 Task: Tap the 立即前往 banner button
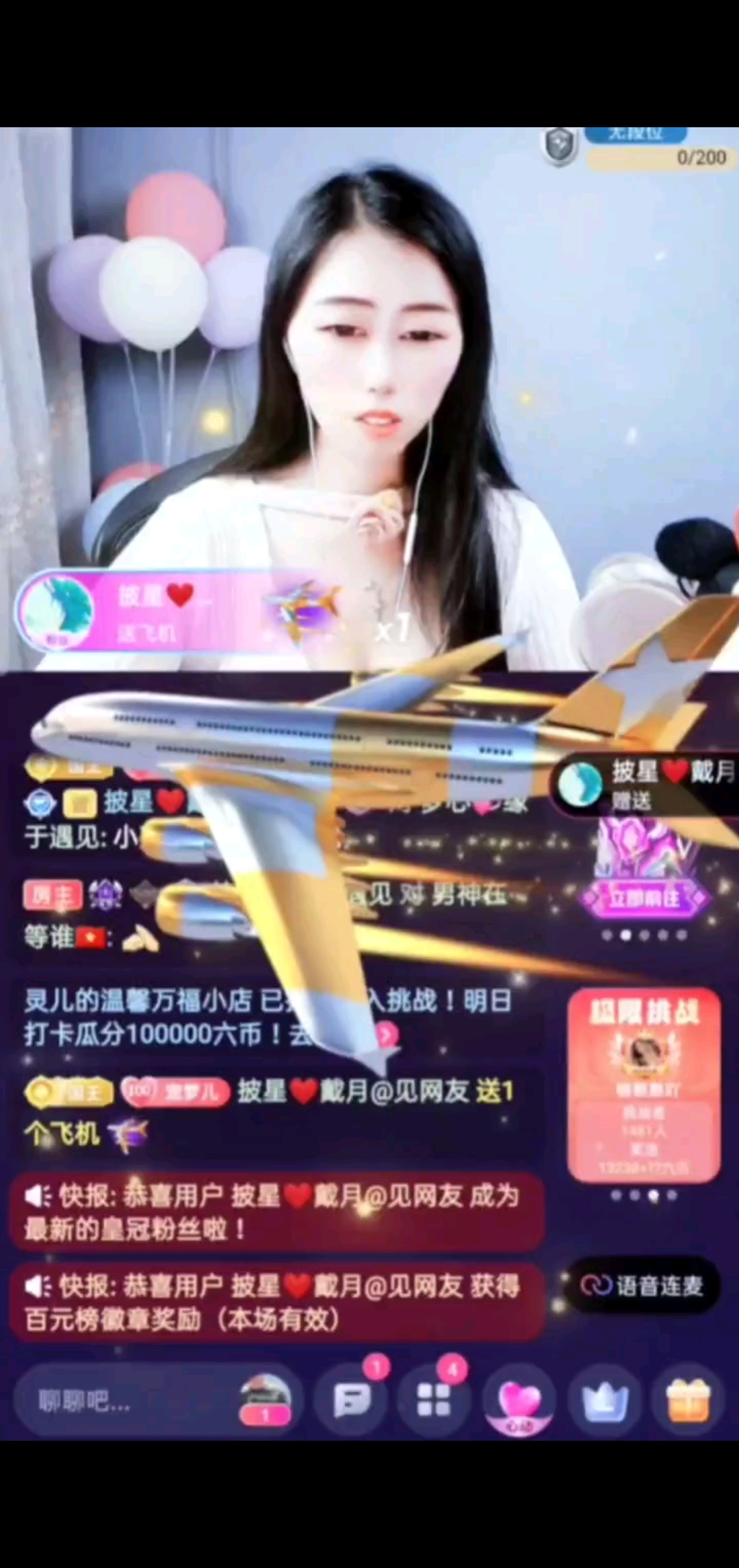pyautogui.click(x=644, y=898)
